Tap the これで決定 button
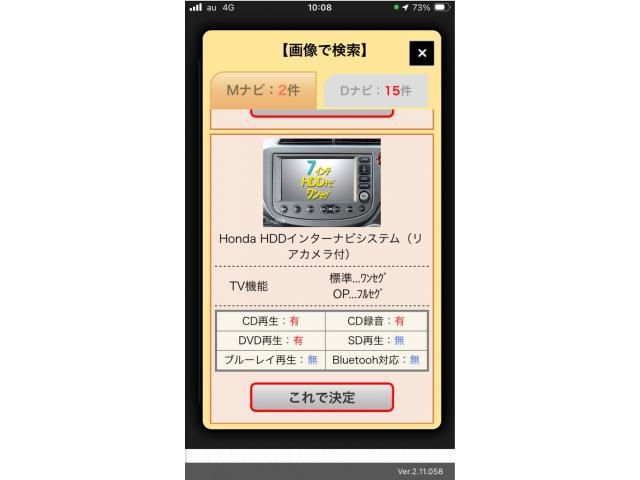The height and width of the screenshot is (480, 640). coord(321,397)
